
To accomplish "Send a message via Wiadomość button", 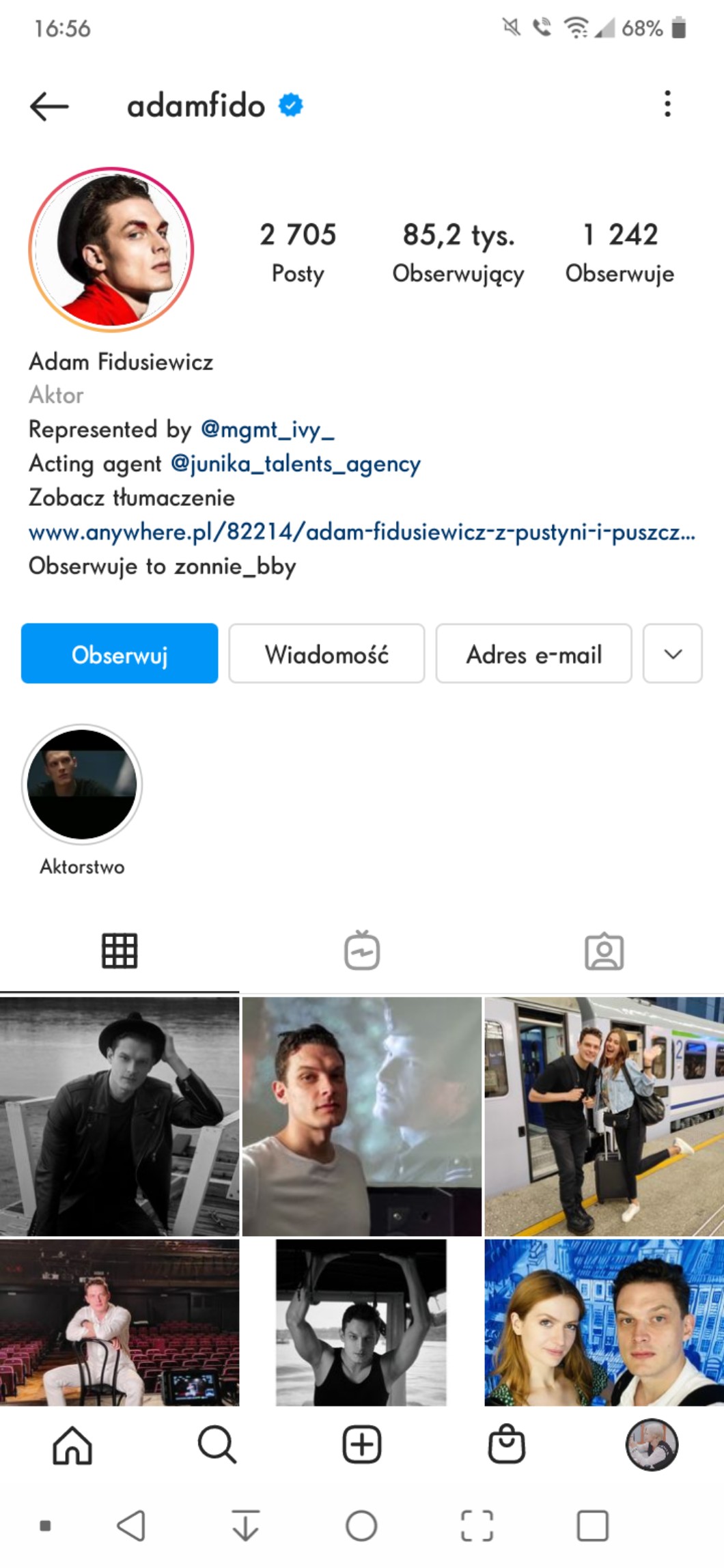I will [x=326, y=654].
